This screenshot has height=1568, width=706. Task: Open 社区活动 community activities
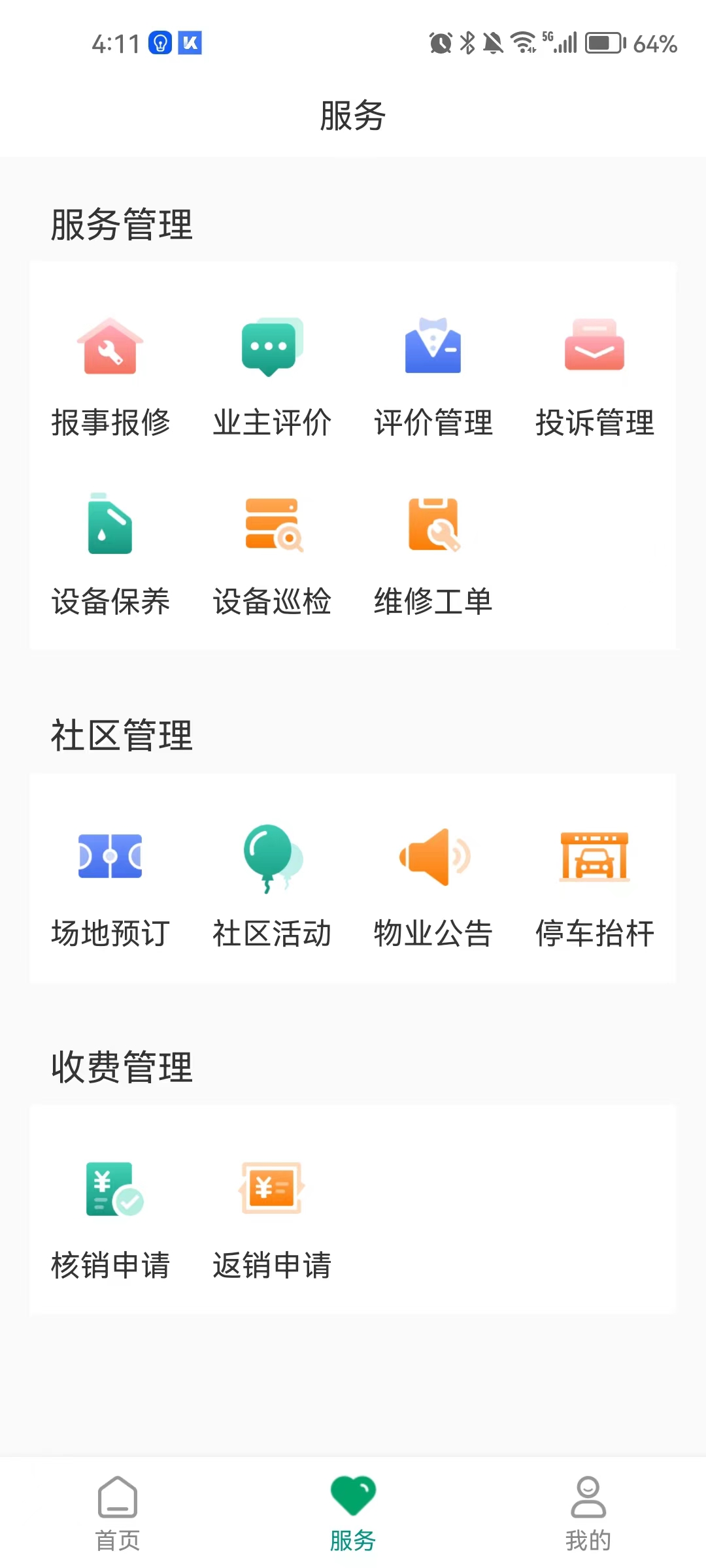pos(272,887)
